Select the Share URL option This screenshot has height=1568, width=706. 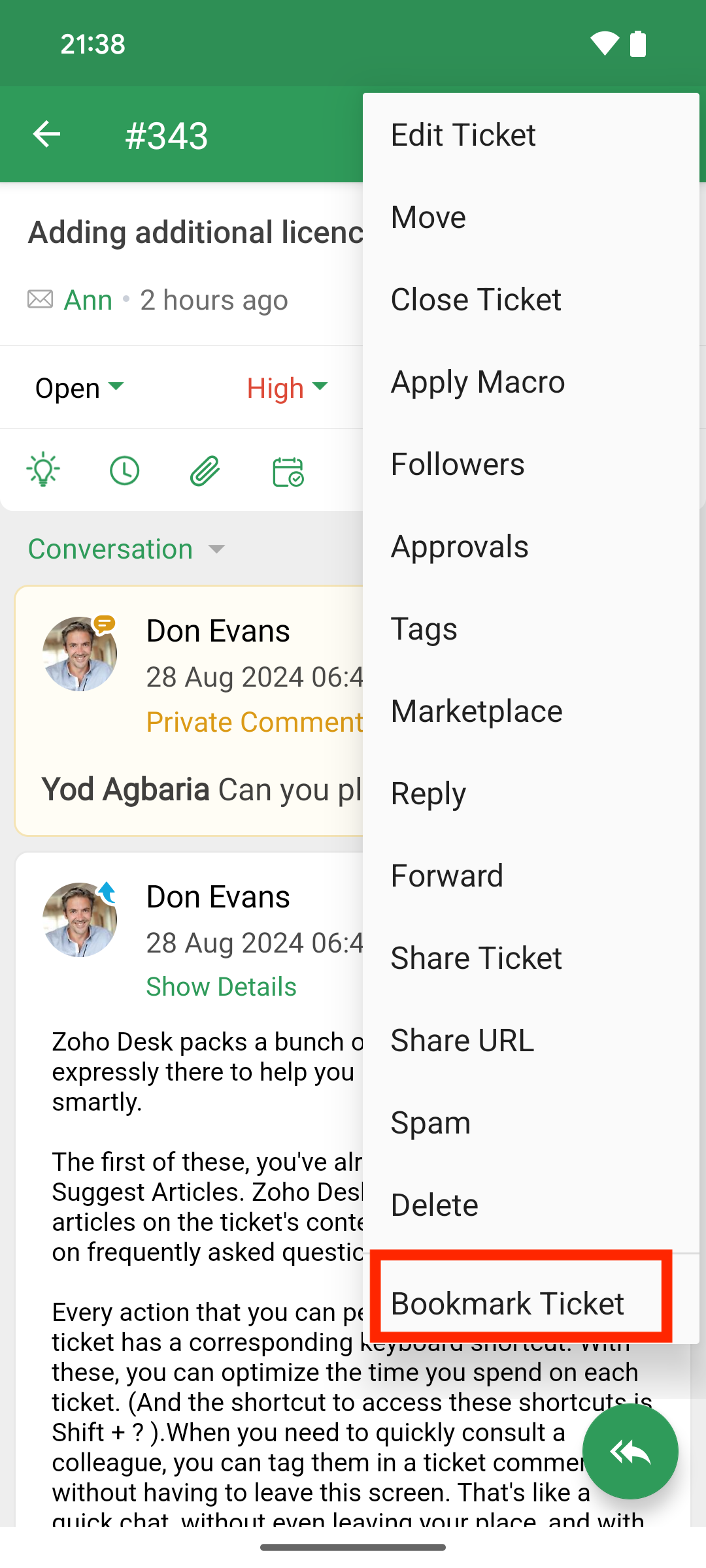[x=462, y=1041]
